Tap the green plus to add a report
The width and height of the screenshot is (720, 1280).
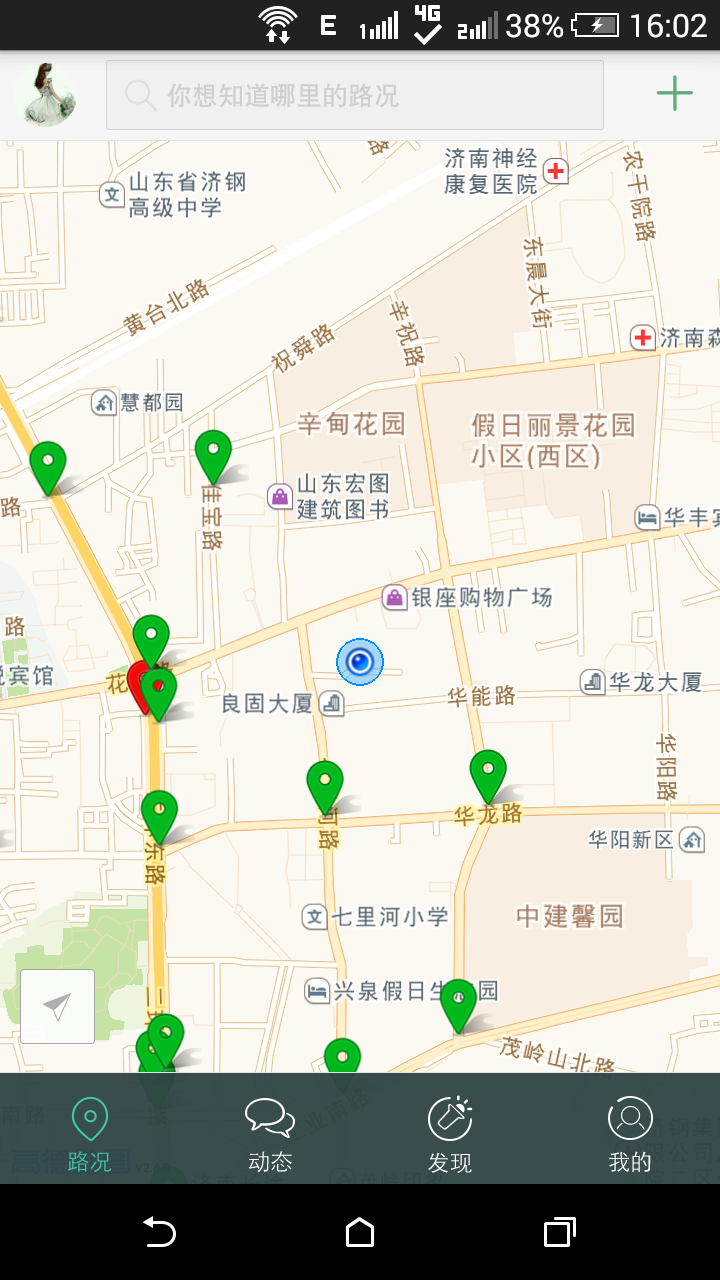click(676, 93)
